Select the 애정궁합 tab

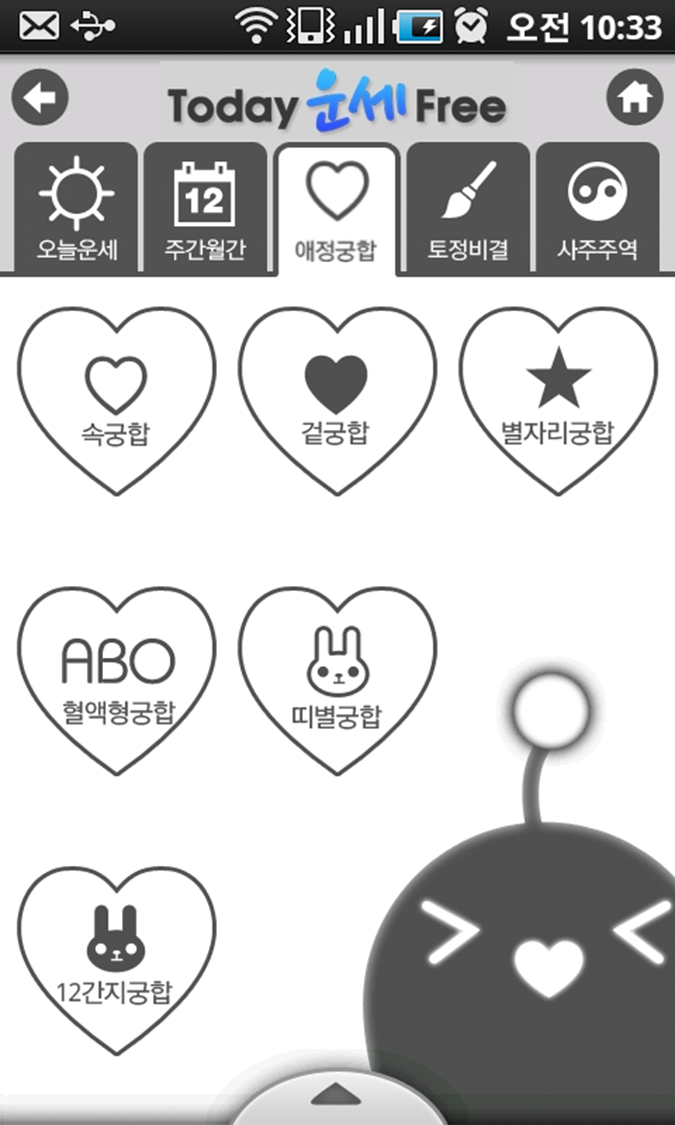337,208
